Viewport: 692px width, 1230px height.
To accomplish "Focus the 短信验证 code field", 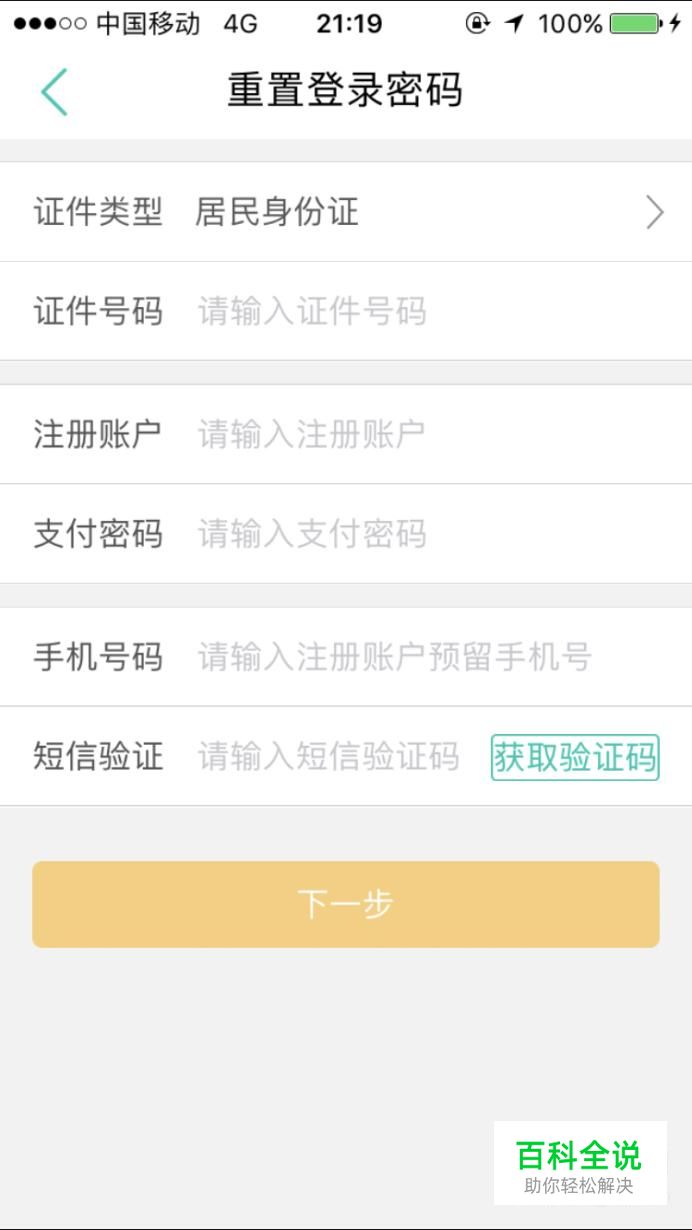I will coord(336,756).
